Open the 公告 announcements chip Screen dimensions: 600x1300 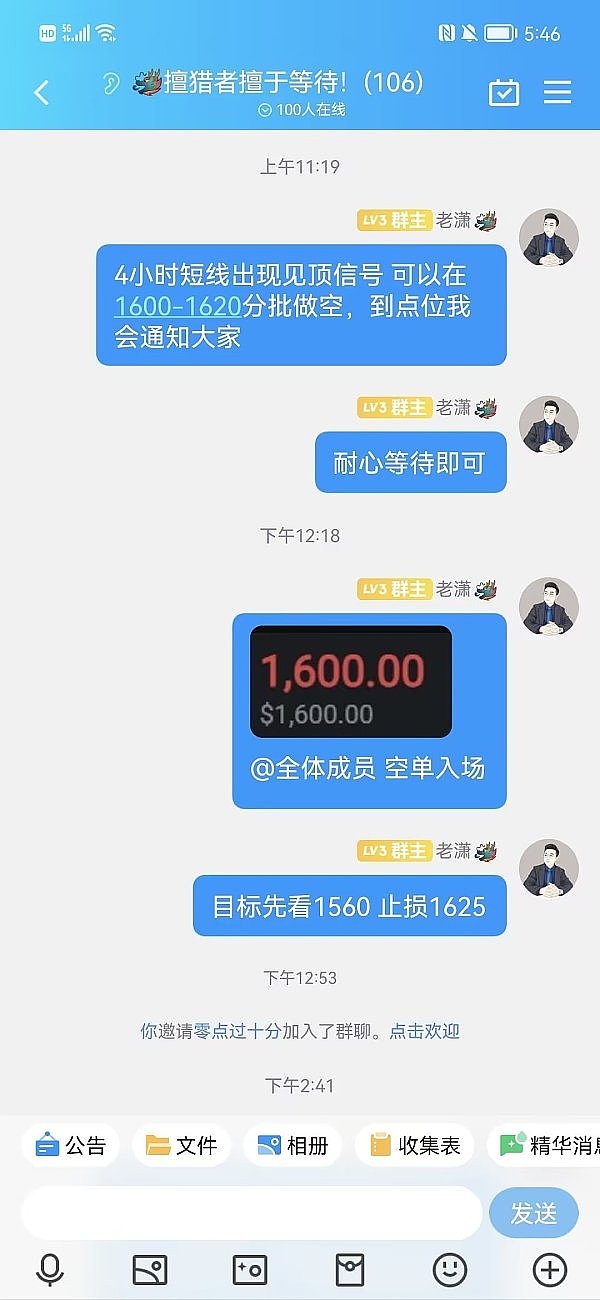pyautogui.click(x=71, y=1146)
